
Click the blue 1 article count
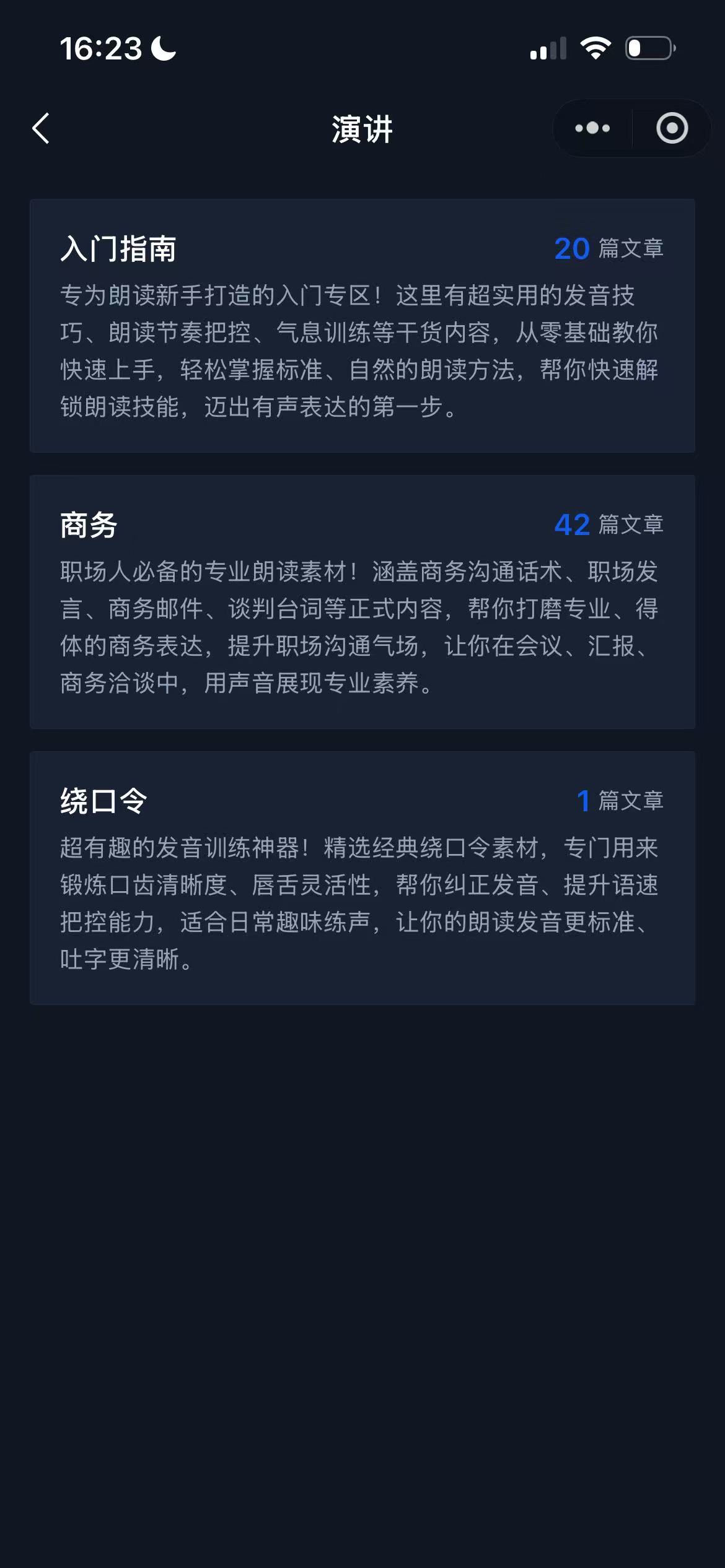pyautogui.click(x=581, y=801)
